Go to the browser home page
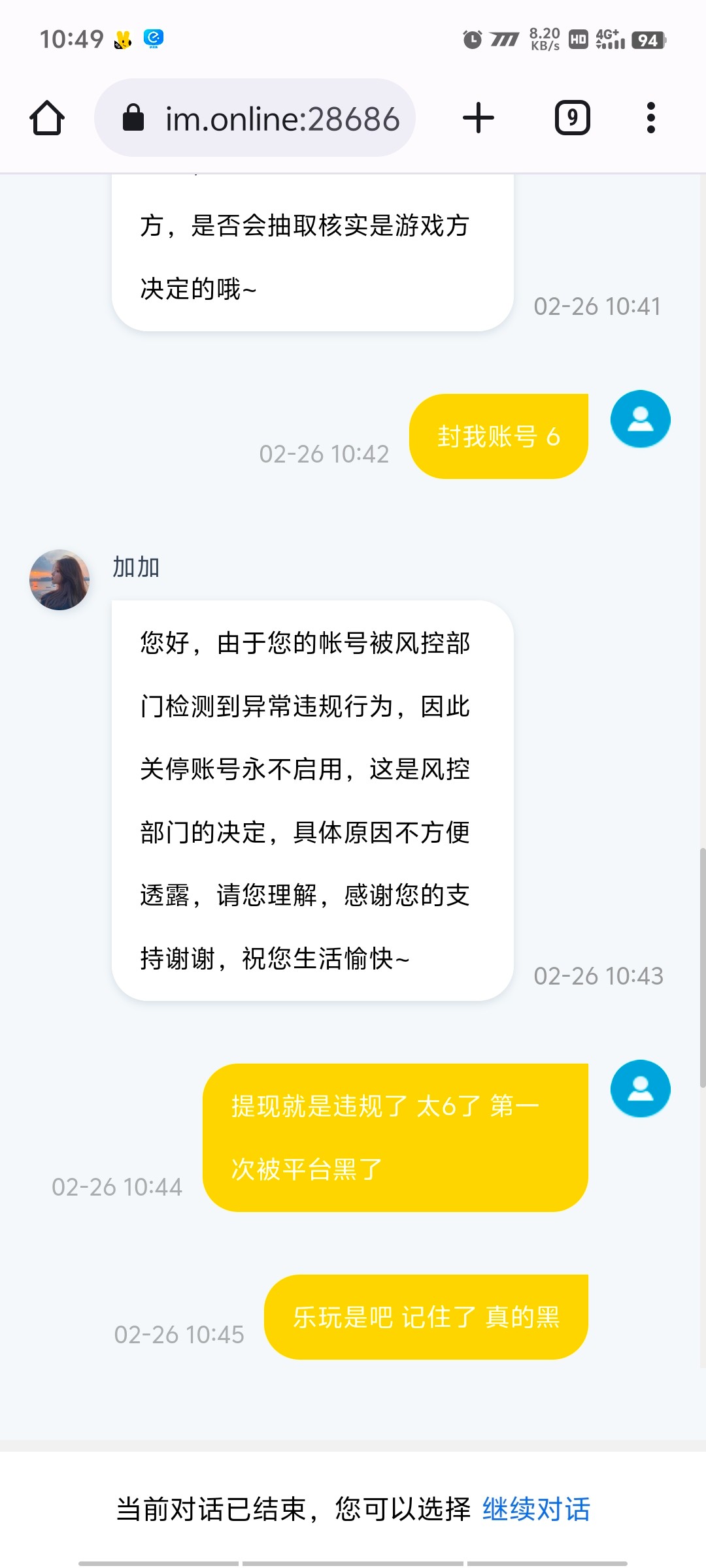Screen dimensions: 706x1568 point(47,118)
